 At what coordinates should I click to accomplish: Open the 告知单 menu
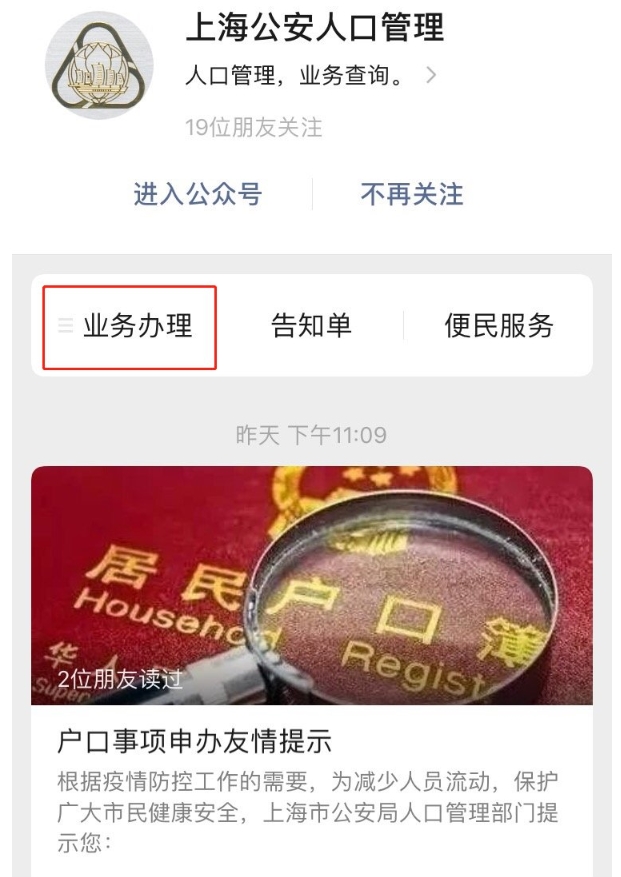coord(311,326)
